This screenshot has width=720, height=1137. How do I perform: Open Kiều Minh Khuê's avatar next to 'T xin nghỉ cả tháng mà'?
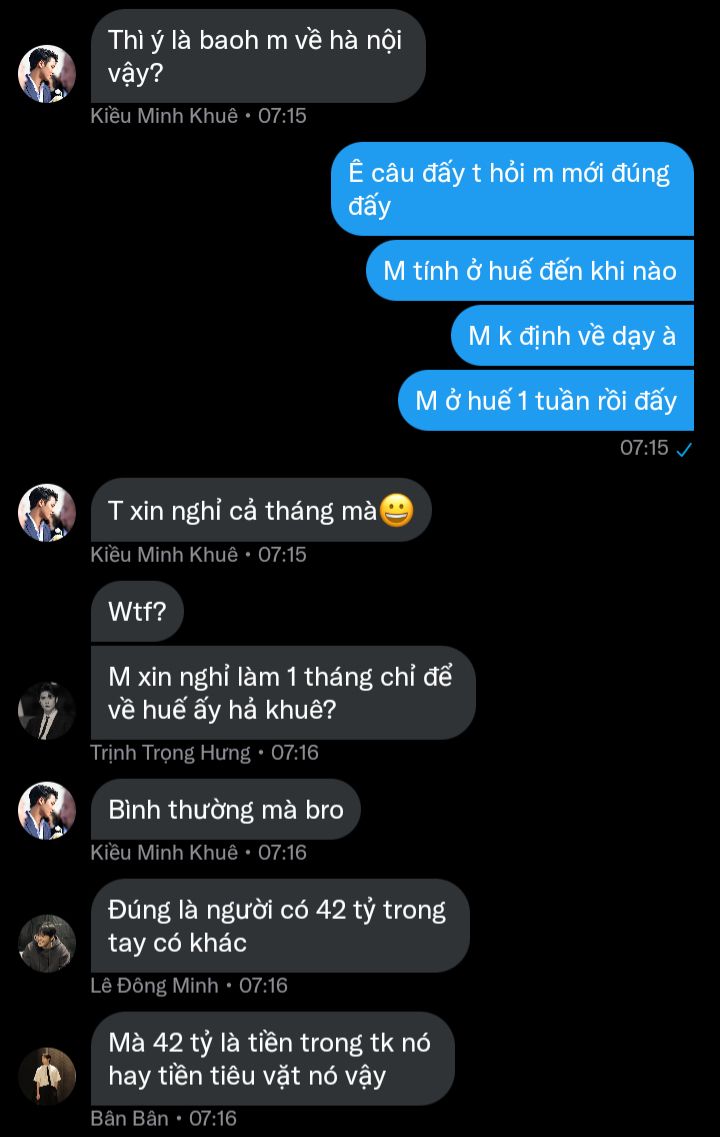coord(47,512)
